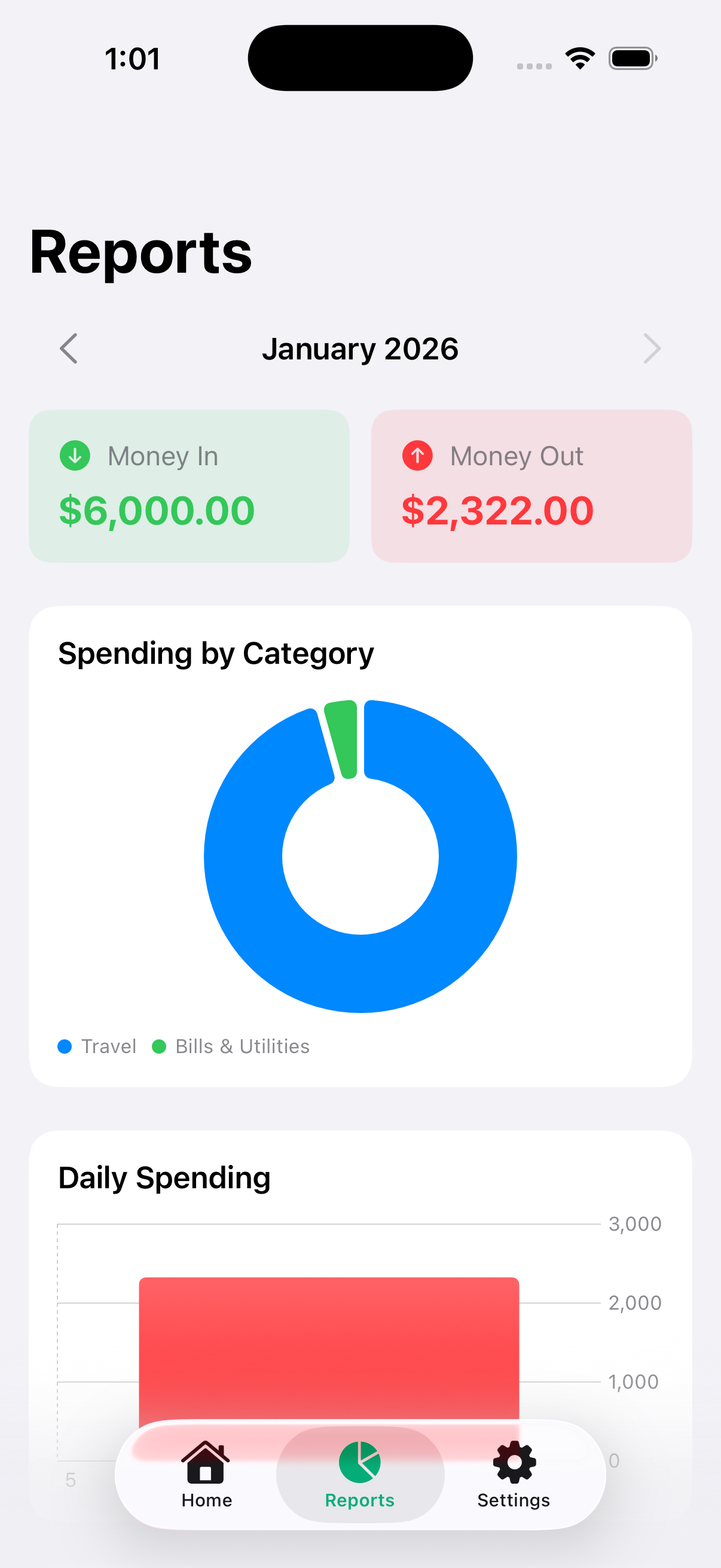Click the red Daily Spending bar

tap(329, 1339)
